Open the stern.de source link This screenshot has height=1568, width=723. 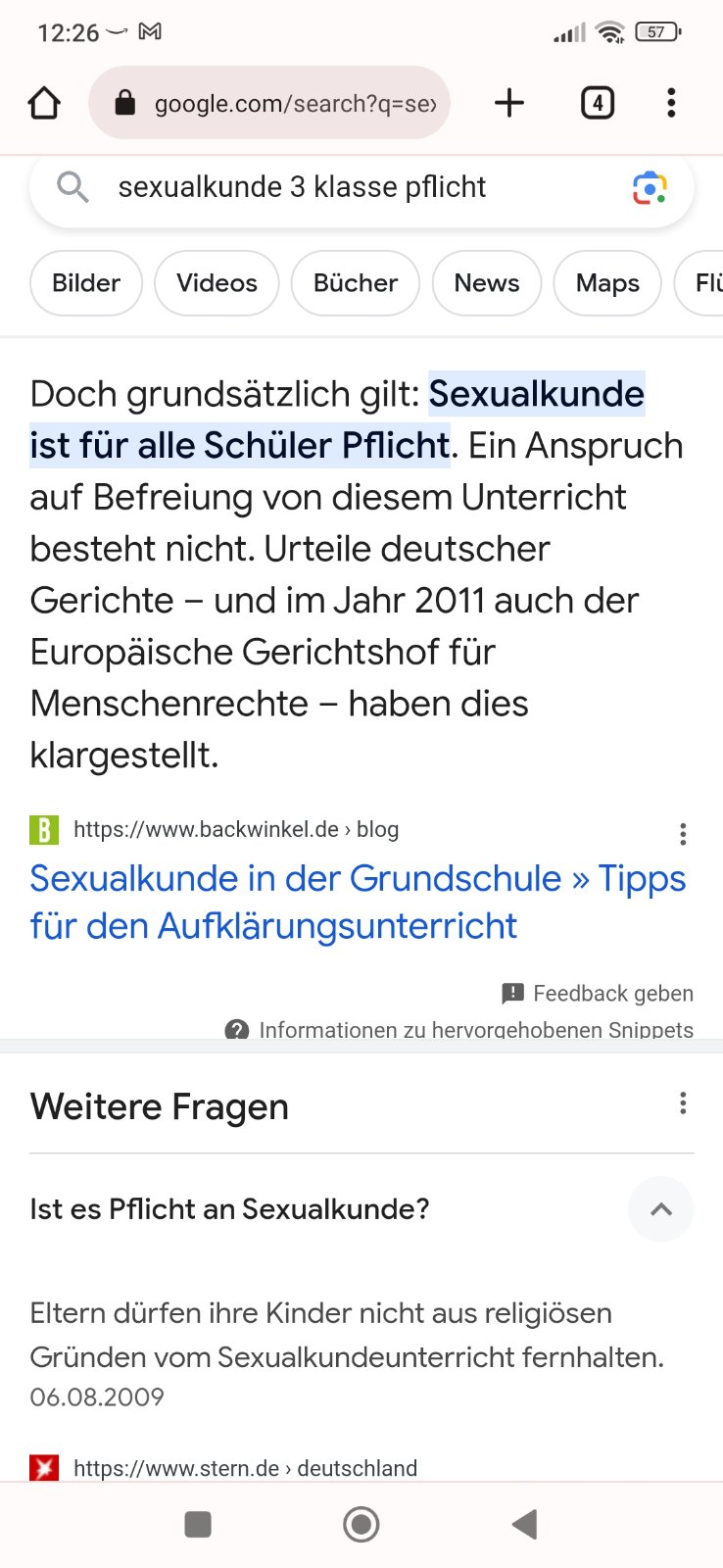tap(245, 1468)
